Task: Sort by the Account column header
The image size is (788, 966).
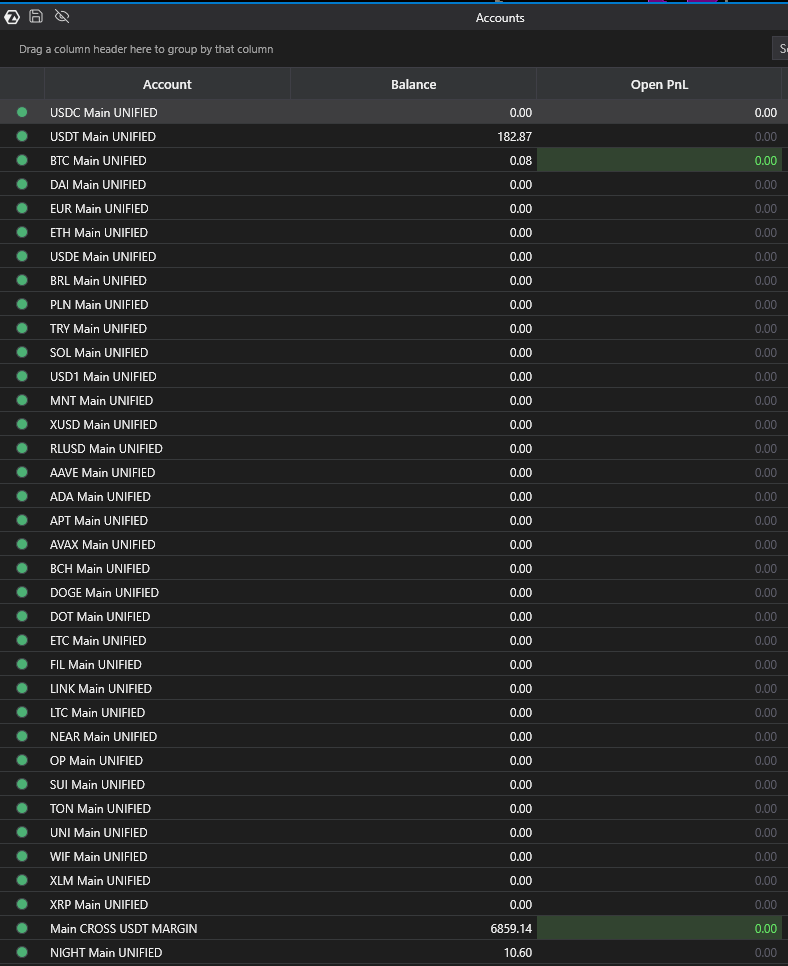Action: (167, 84)
